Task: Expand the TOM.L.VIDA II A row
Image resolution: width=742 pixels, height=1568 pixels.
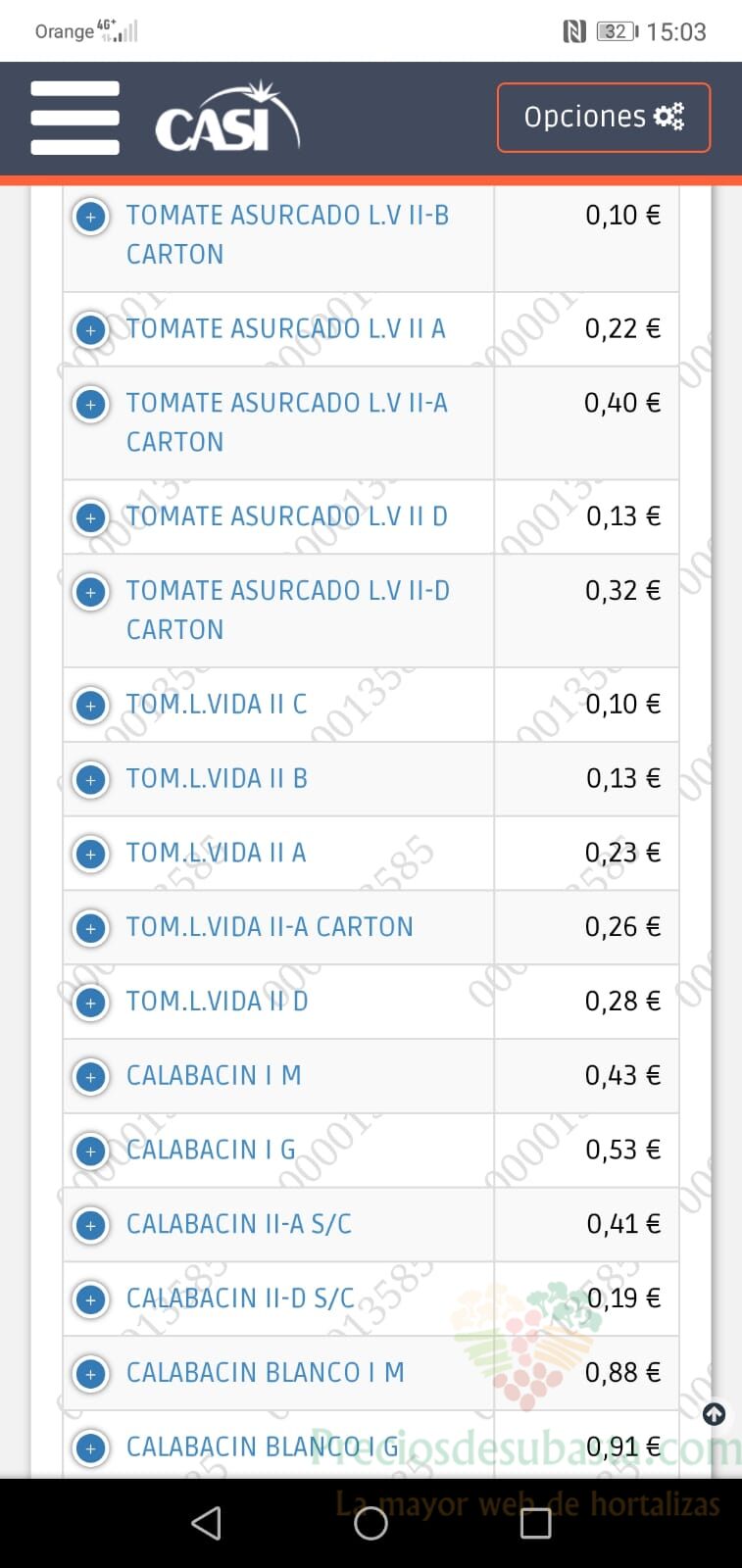Action: (91, 854)
